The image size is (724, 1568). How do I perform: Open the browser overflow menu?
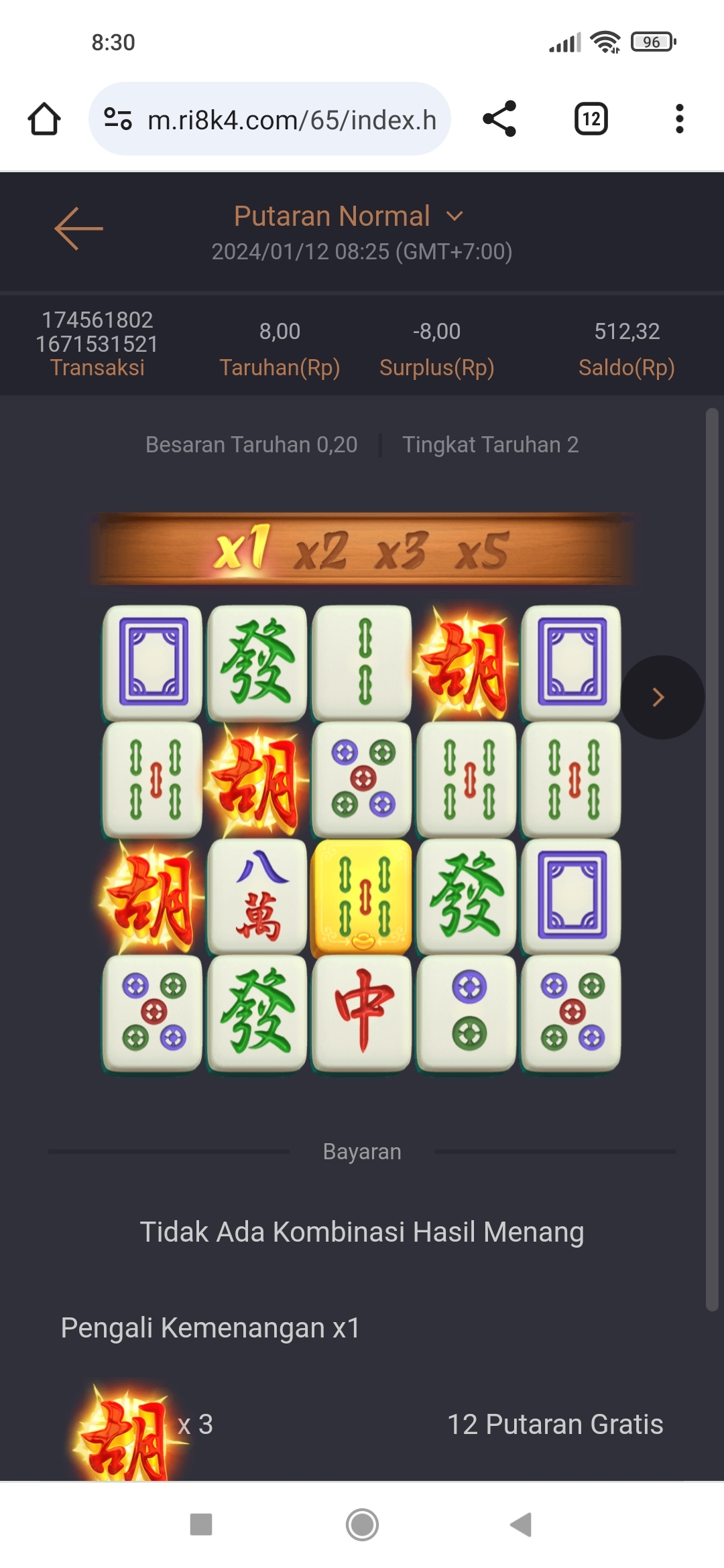[x=680, y=119]
